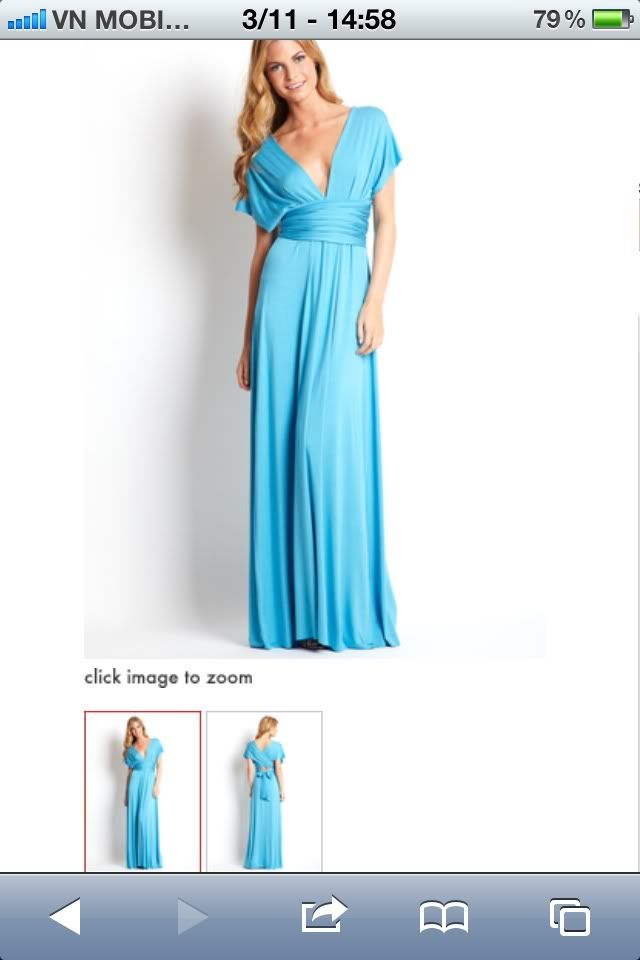640x960 pixels.
Task: Tap main dress image to zoom
Action: [316, 350]
